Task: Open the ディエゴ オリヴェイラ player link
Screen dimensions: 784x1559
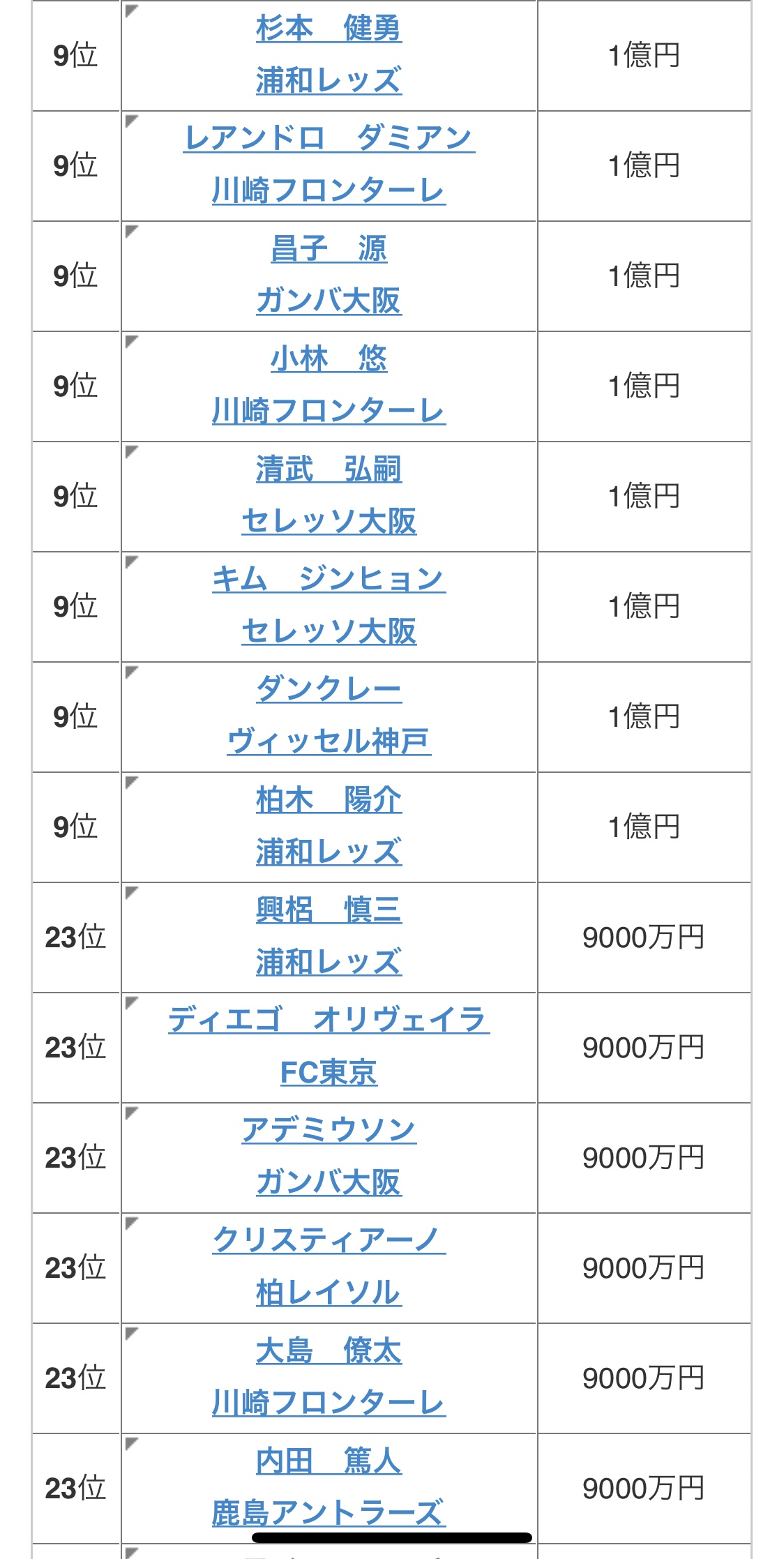Action: click(329, 1020)
